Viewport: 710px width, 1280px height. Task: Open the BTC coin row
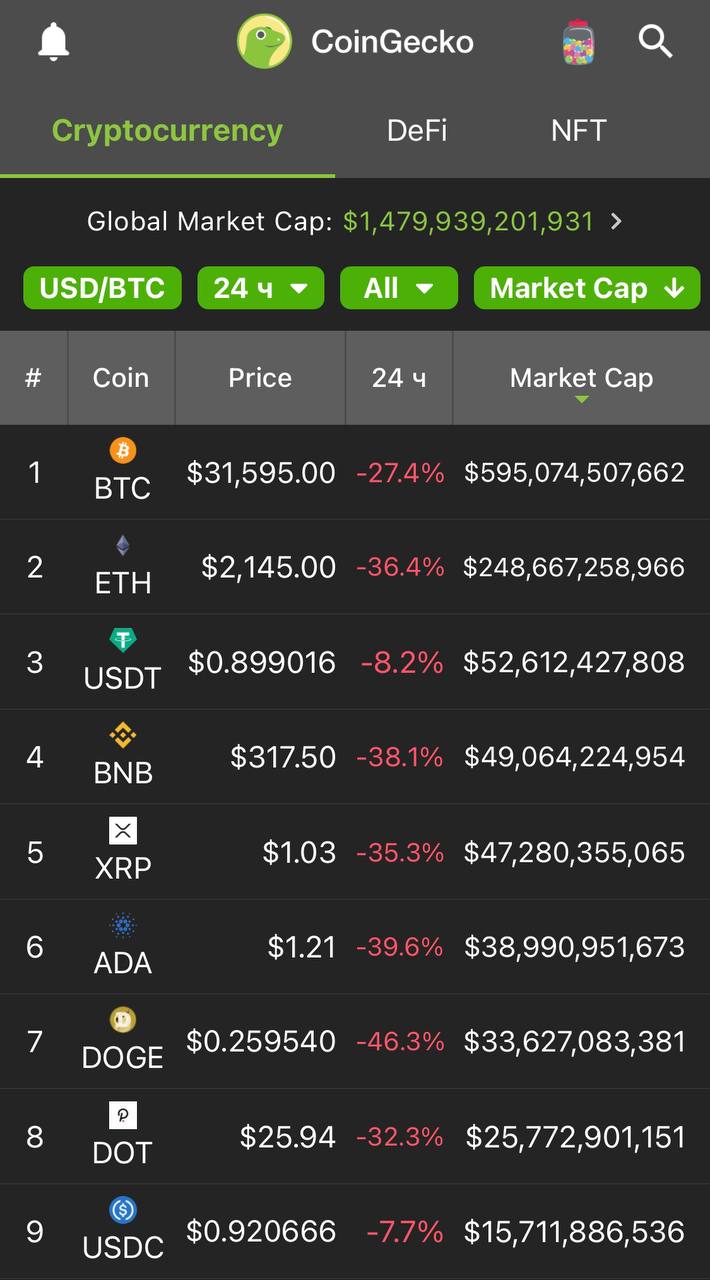(x=355, y=472)
